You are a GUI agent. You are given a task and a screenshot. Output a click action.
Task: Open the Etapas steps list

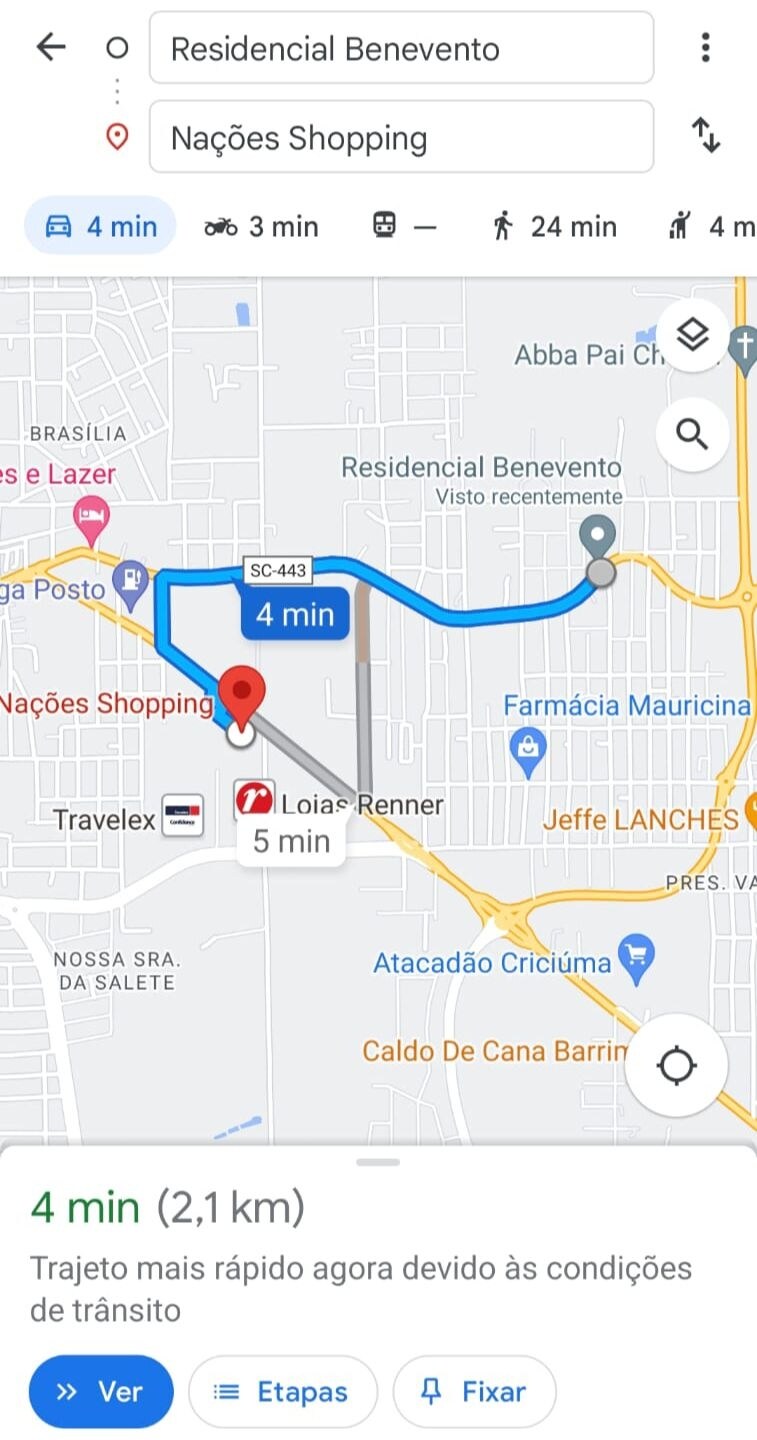click(x=283, y=1391)
